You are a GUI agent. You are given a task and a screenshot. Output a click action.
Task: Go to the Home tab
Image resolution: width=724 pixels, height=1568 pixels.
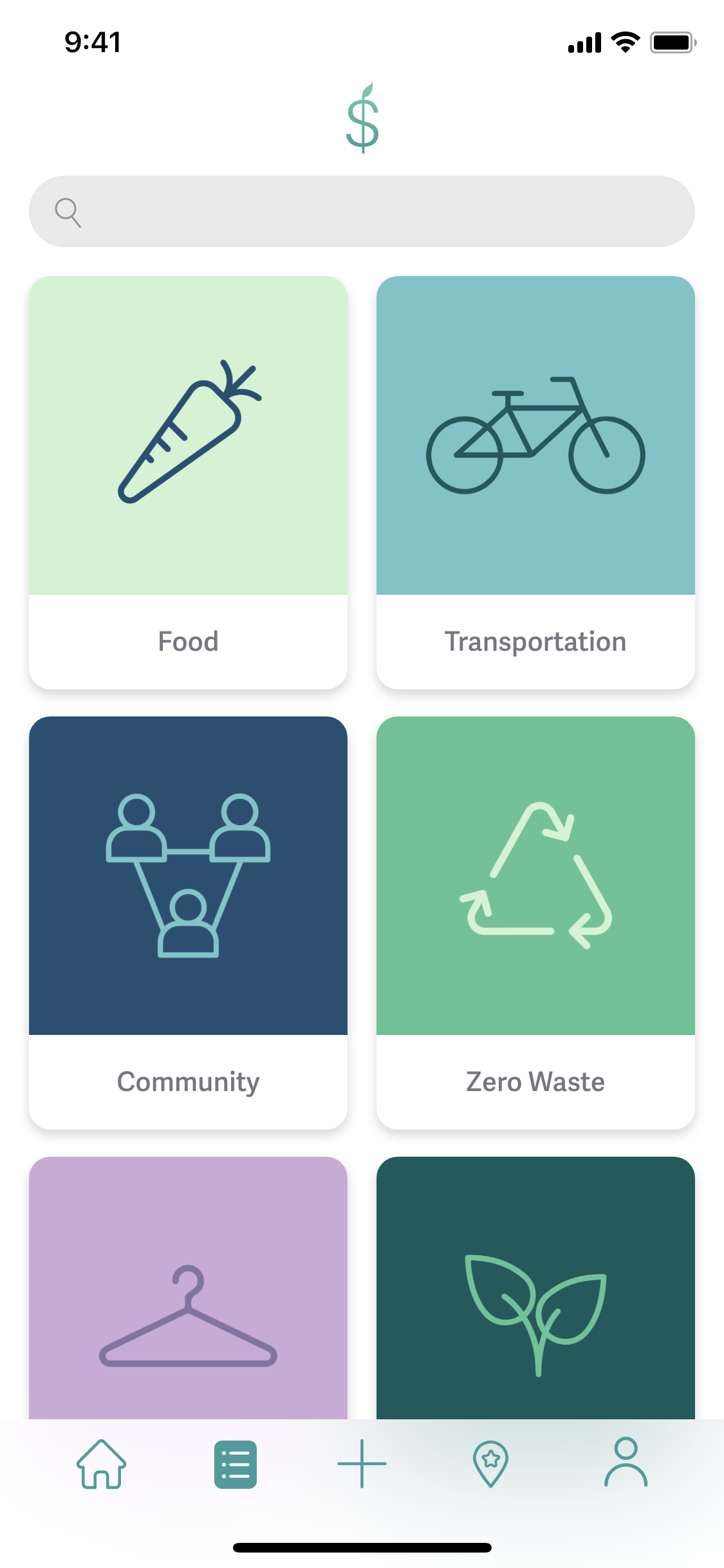102,1464
